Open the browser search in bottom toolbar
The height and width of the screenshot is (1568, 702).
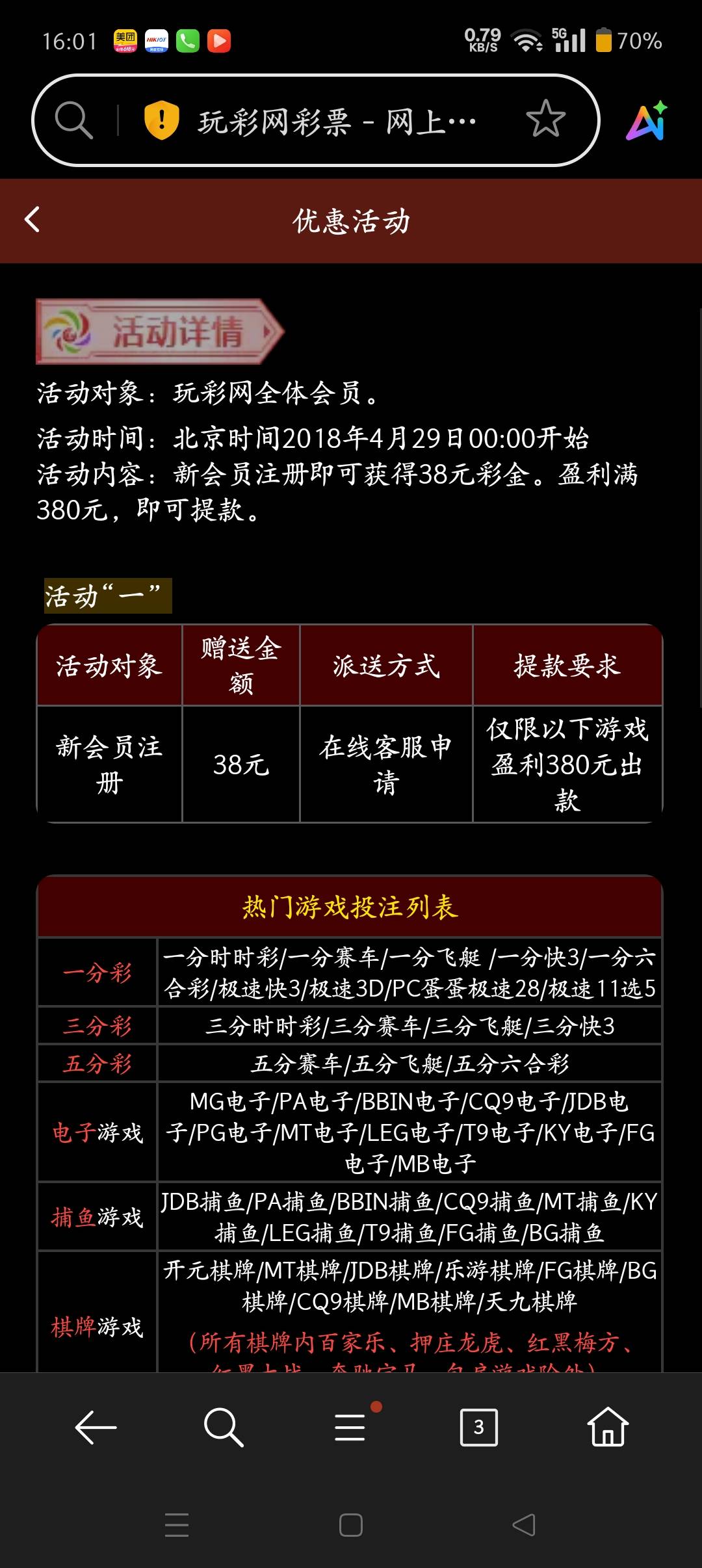[223, 1428]
